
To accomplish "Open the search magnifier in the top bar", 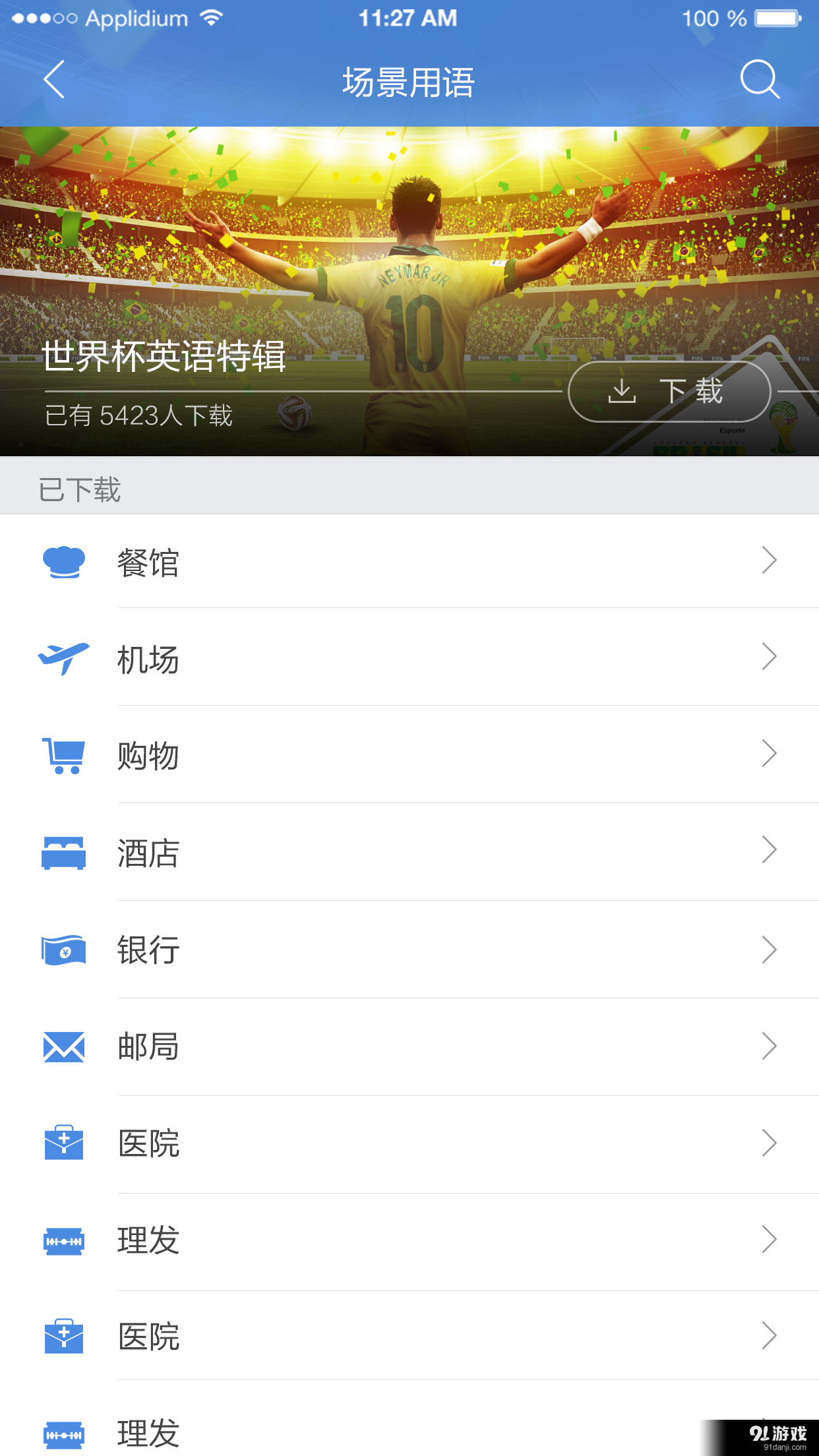I will tap(760, 79).
